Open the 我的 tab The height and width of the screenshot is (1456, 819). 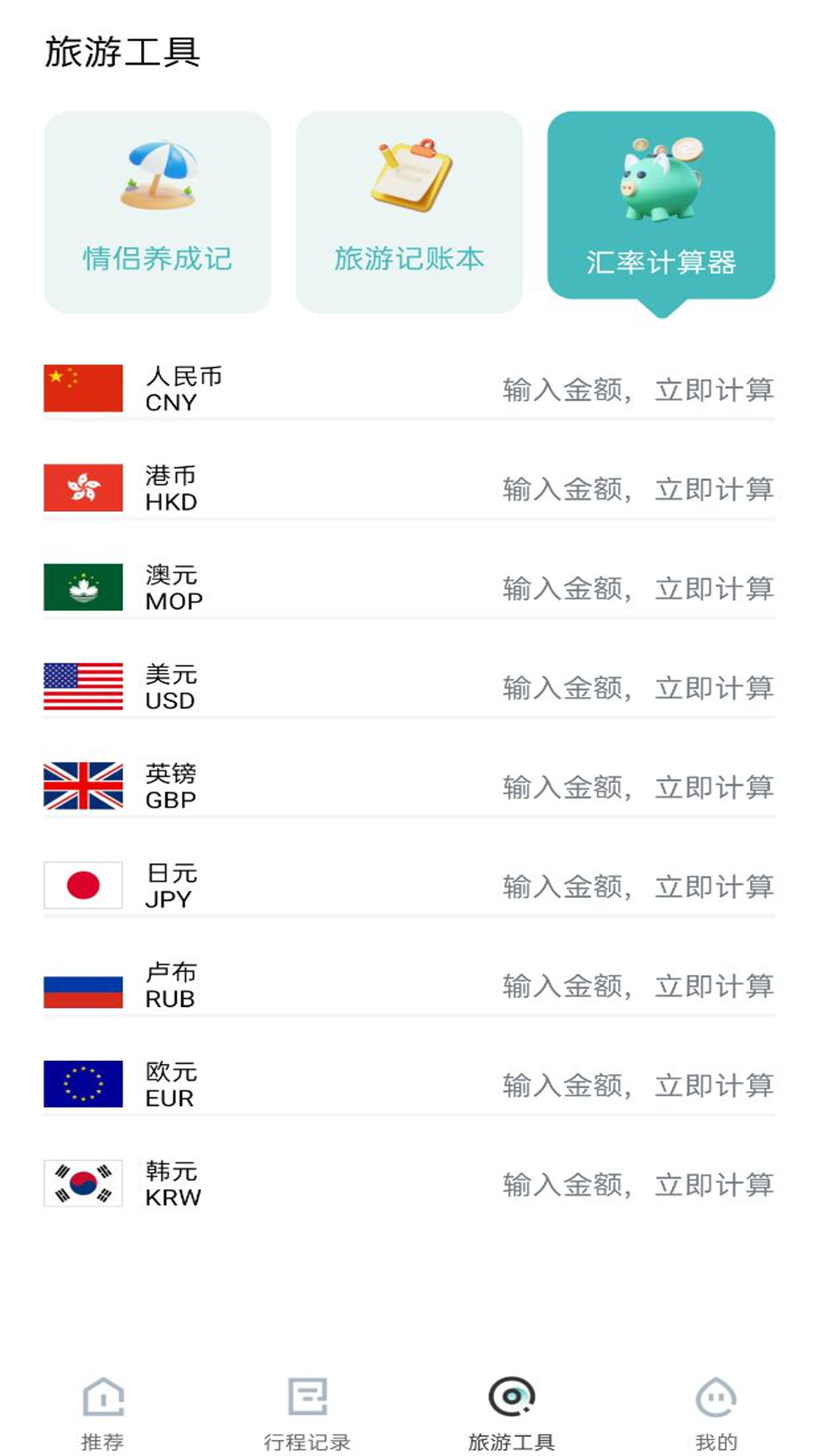716,1412
